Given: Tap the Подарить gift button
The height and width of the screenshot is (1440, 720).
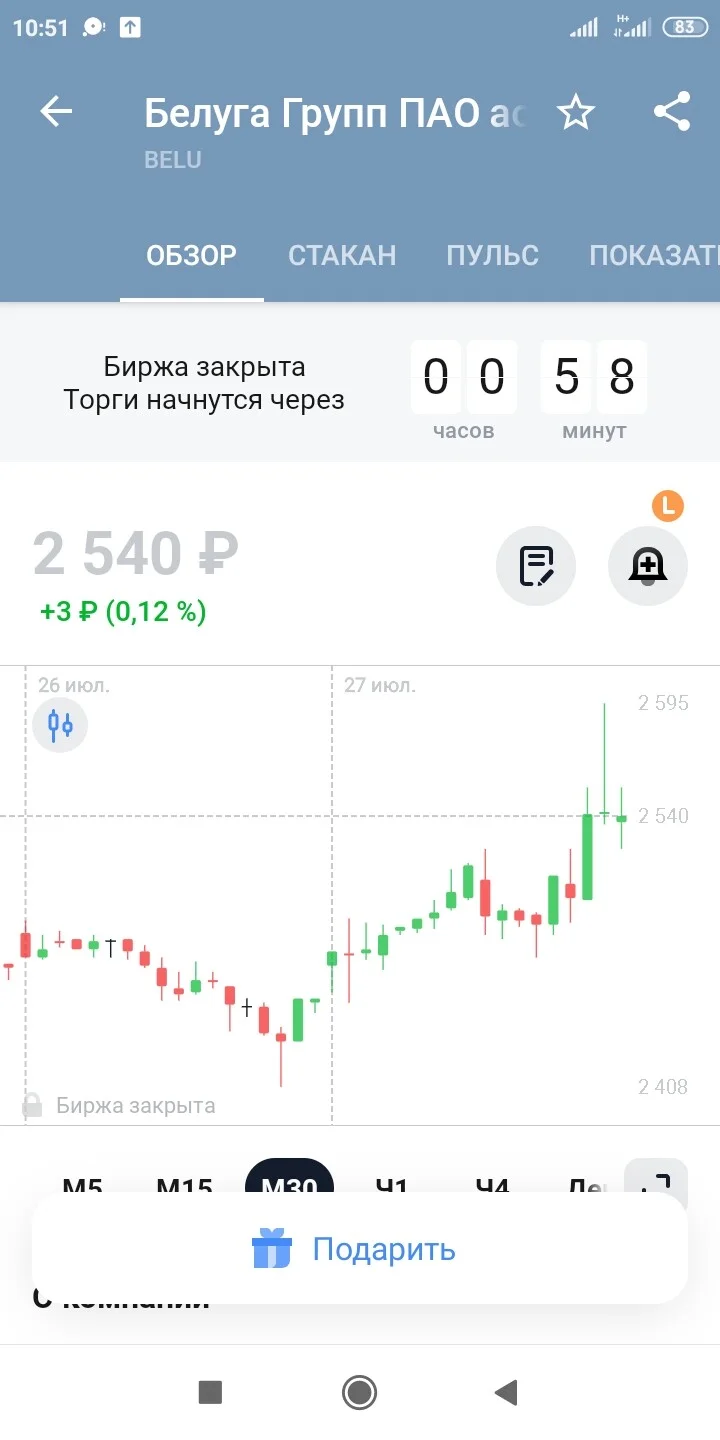Looking at the screenshot, I should pos(360,1249).
